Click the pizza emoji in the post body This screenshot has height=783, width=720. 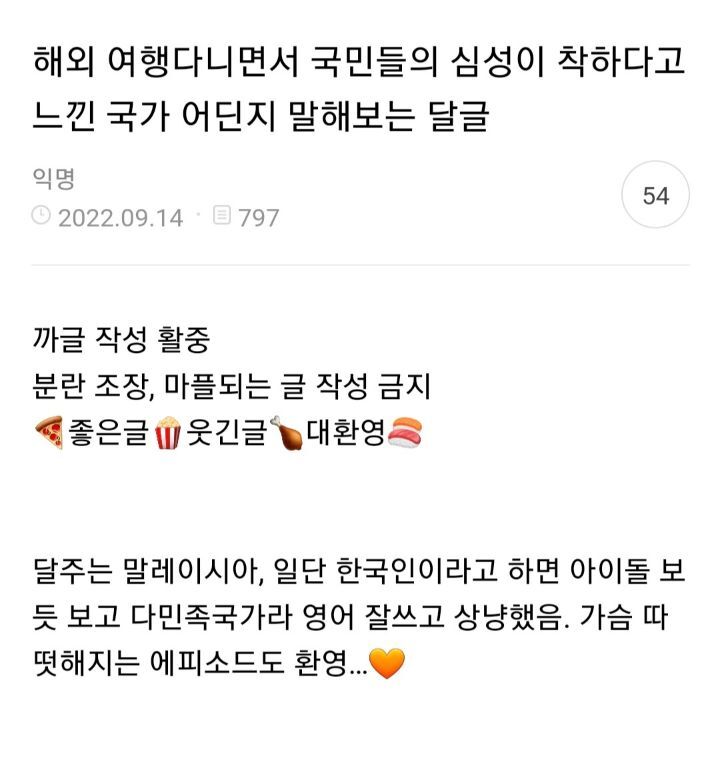pos(50,433)
